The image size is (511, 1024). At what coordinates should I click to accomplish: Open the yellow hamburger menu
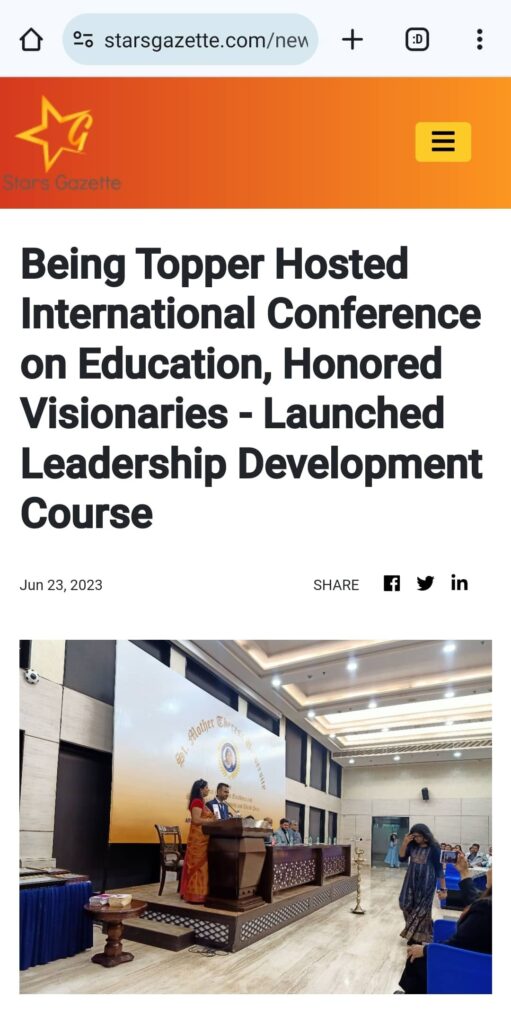443,142
